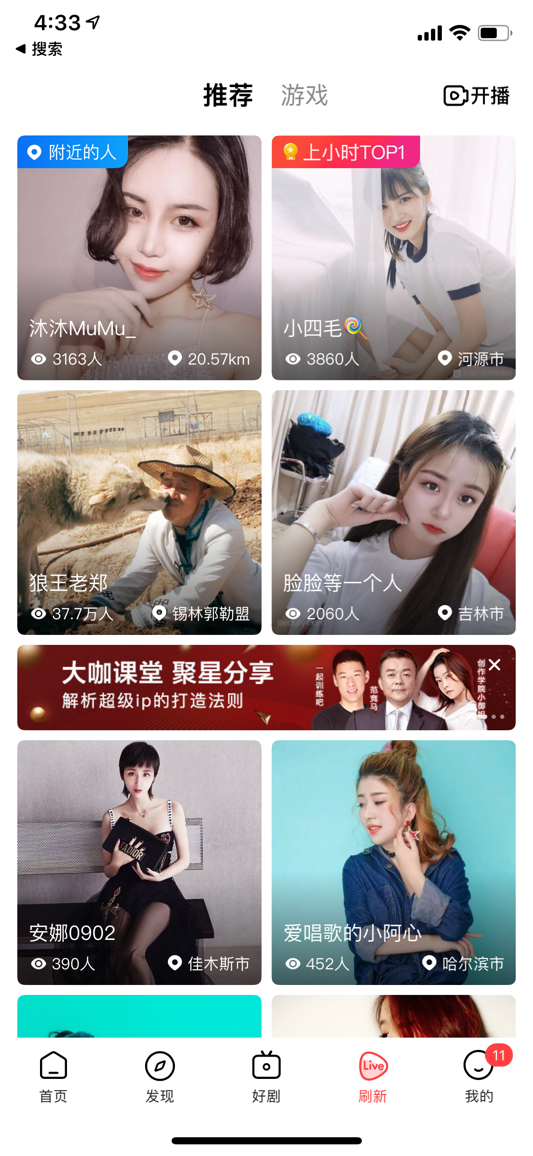Image resolution: width=533 pixels, height=1156 pixels.
Task: Watch 狼王老郑 live stream
Action: (139, 512)
